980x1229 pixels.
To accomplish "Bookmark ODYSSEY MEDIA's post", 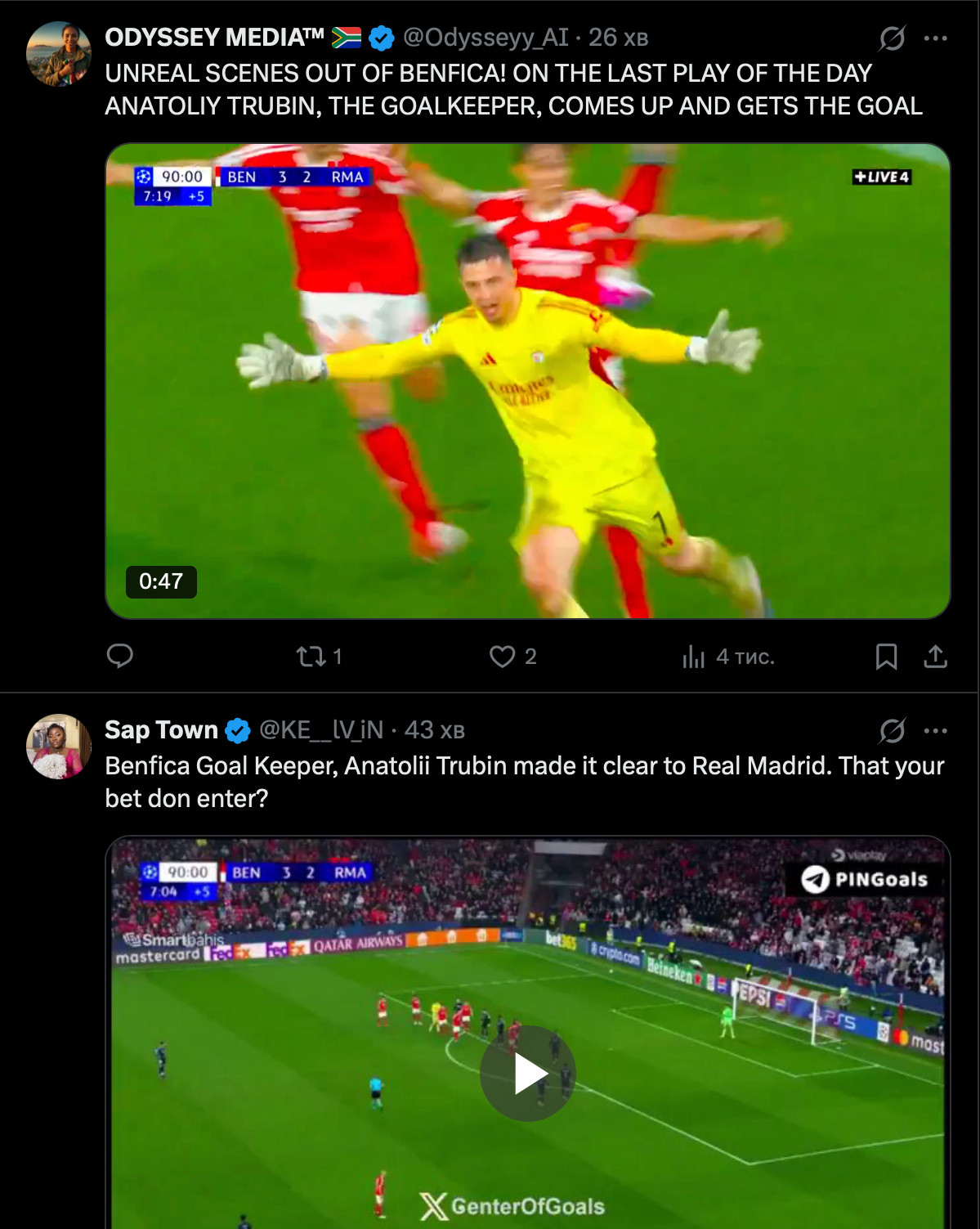I will (x=886, y=656).
